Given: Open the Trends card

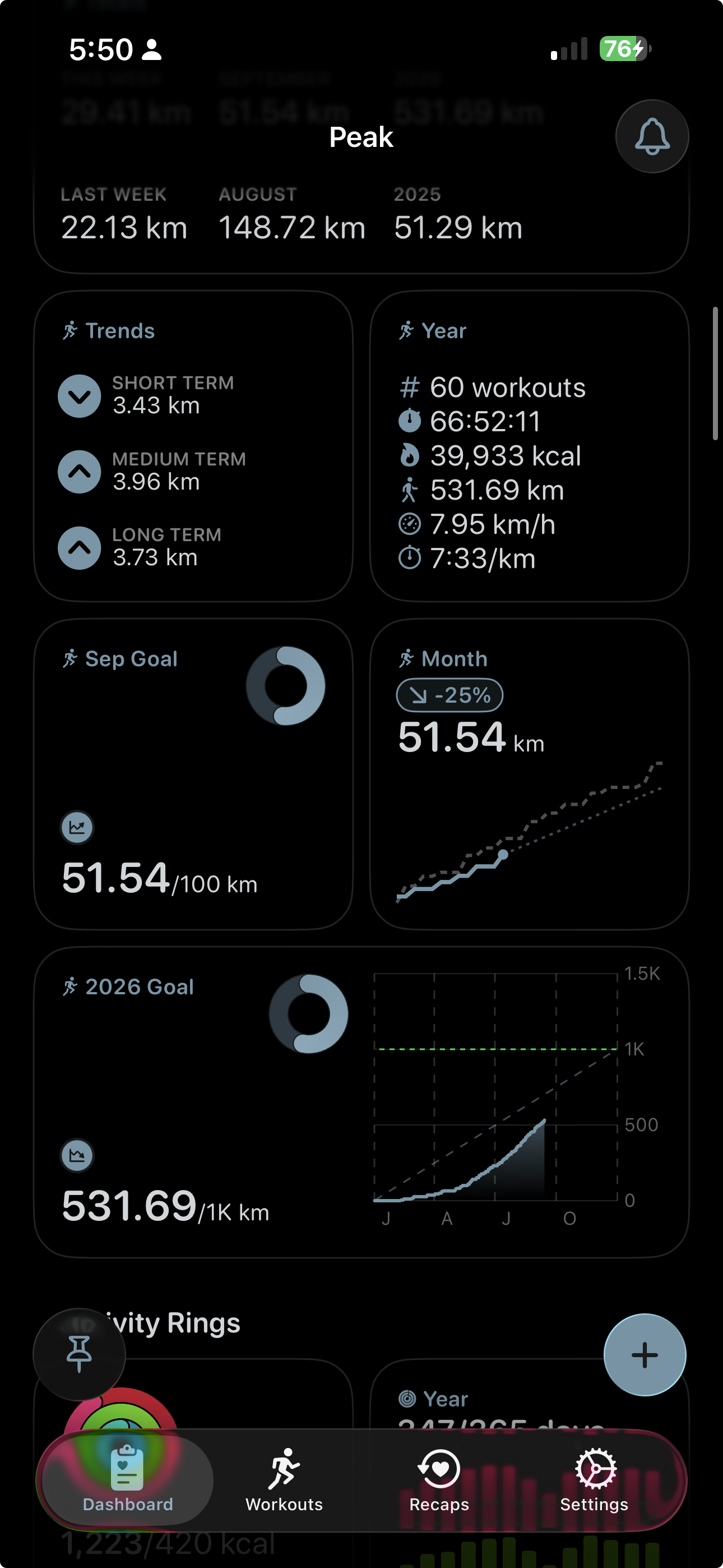Looking at the screenshot, I should [193, 446].
